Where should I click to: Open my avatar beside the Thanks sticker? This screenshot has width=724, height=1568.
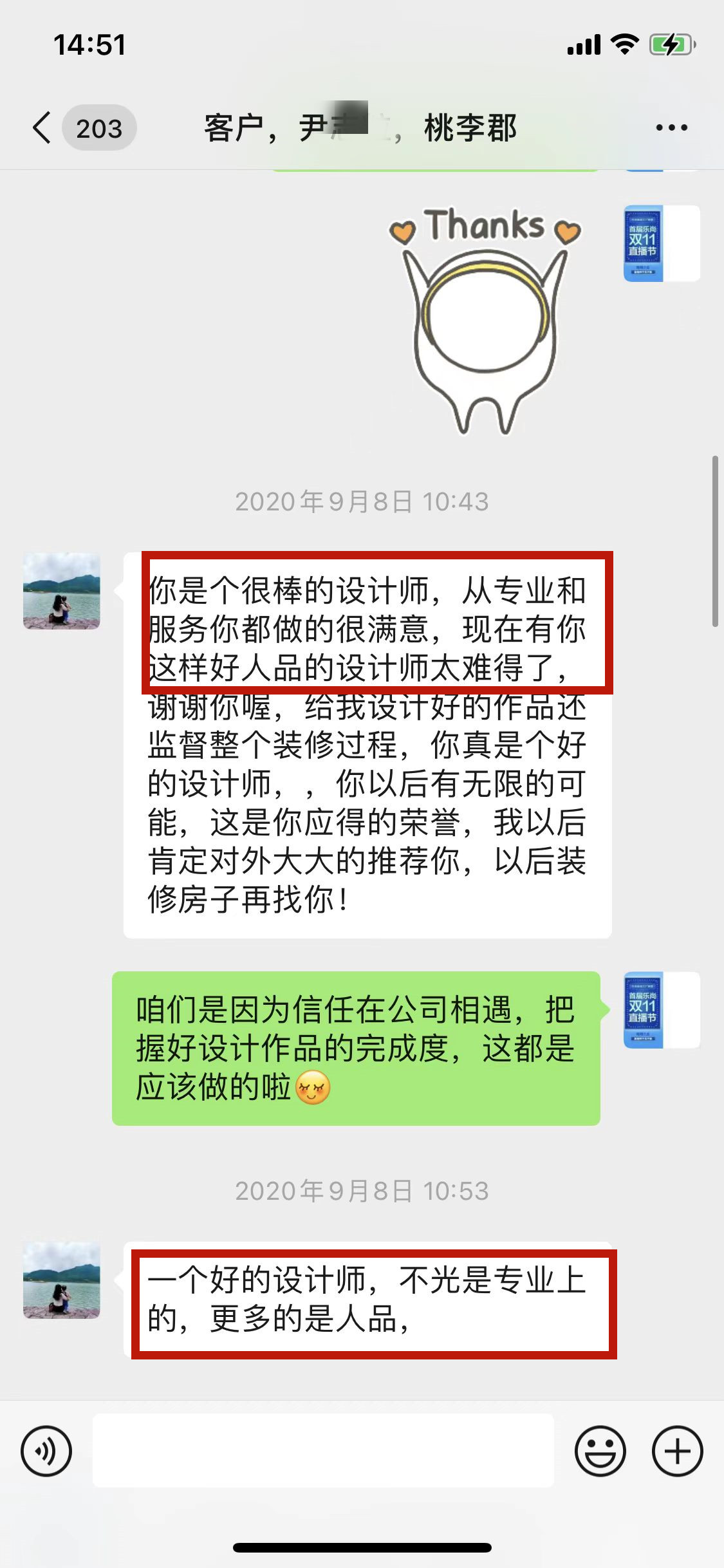[662, 243]
